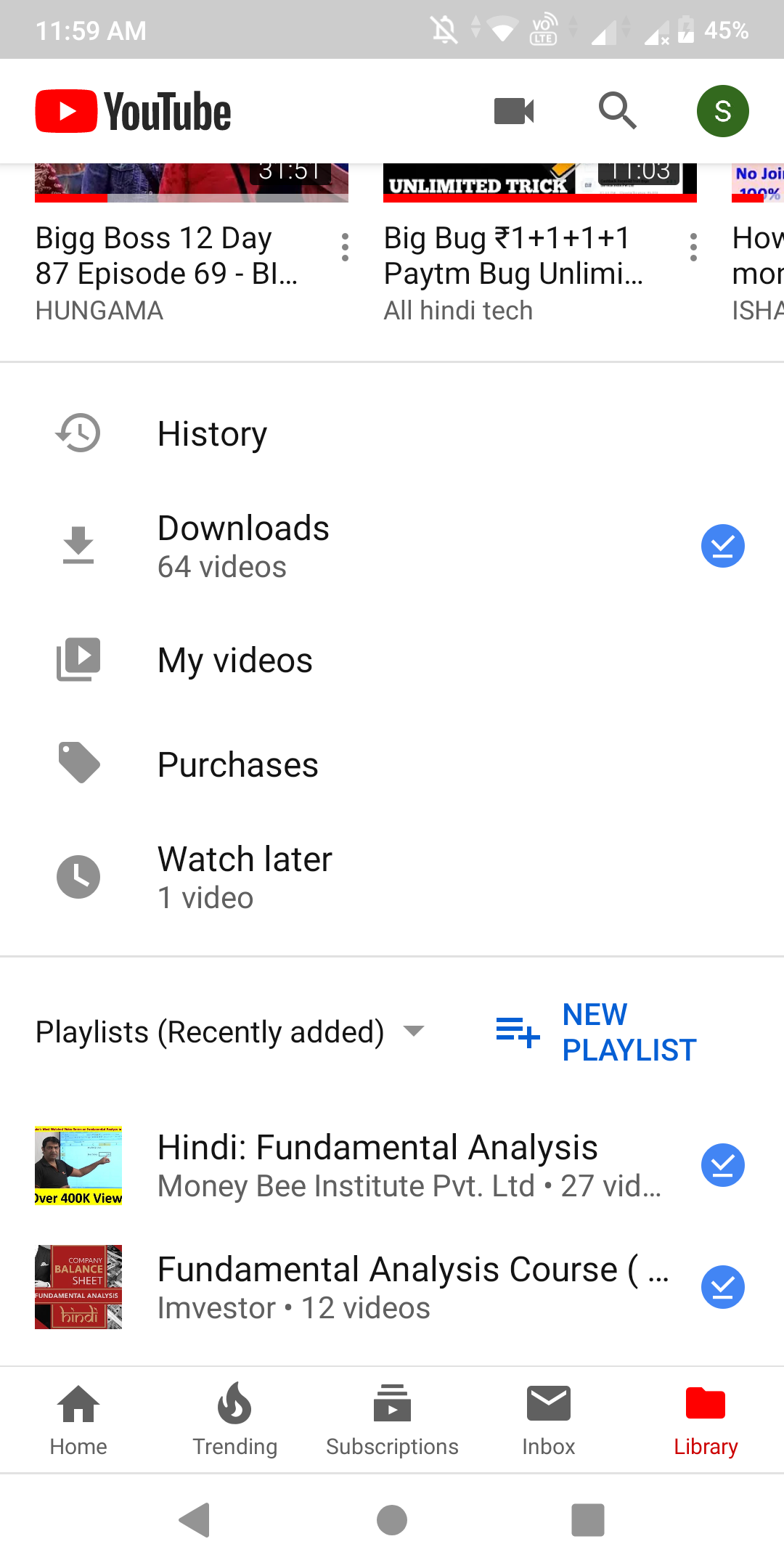This screenshot has width=784, height=1568.
Task: Open the Hindi: Fundamental Analysis playlist
Action: point(377,1165)
